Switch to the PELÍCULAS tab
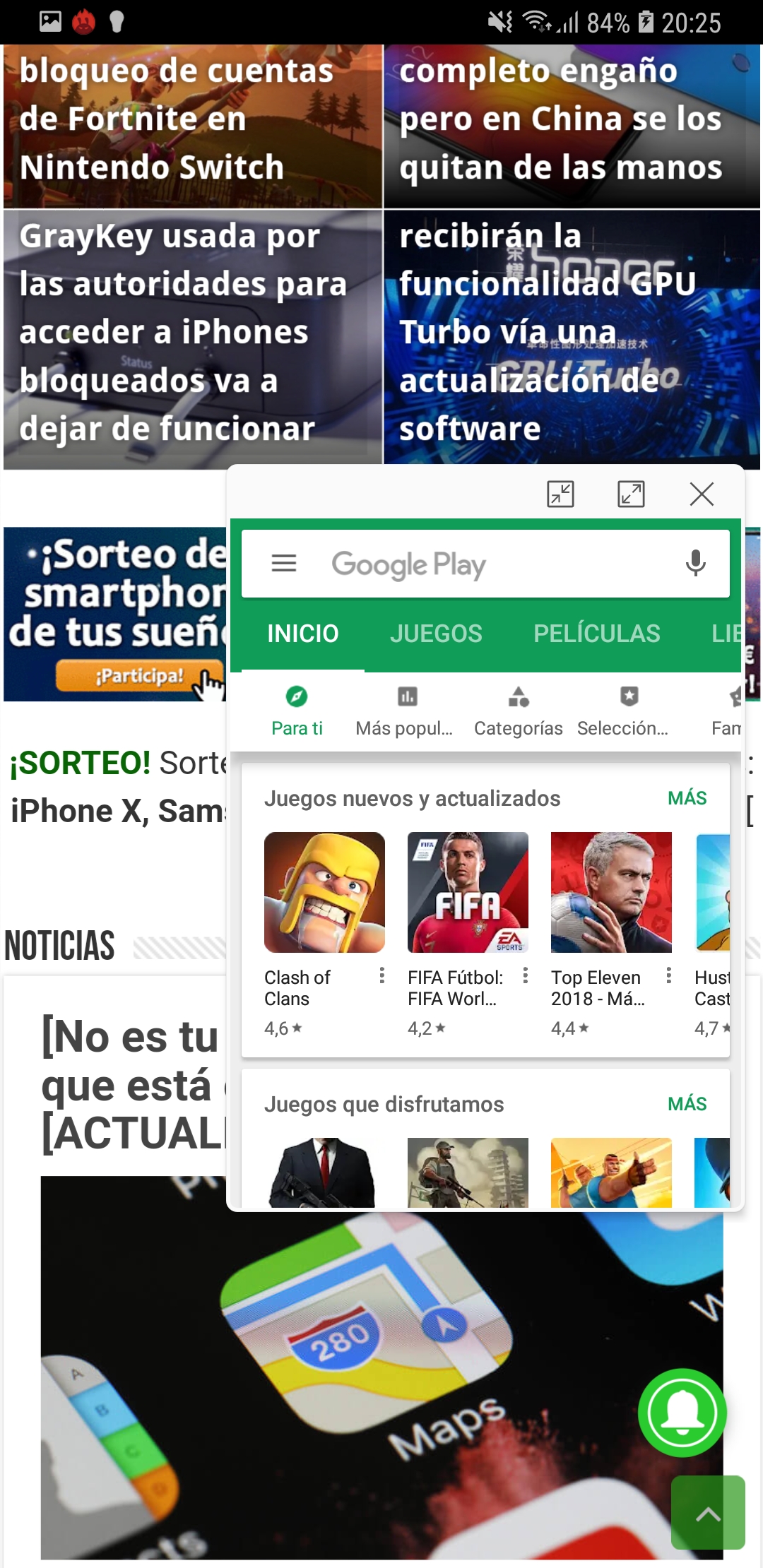The image size is (763, 1568). click(597, 634)
